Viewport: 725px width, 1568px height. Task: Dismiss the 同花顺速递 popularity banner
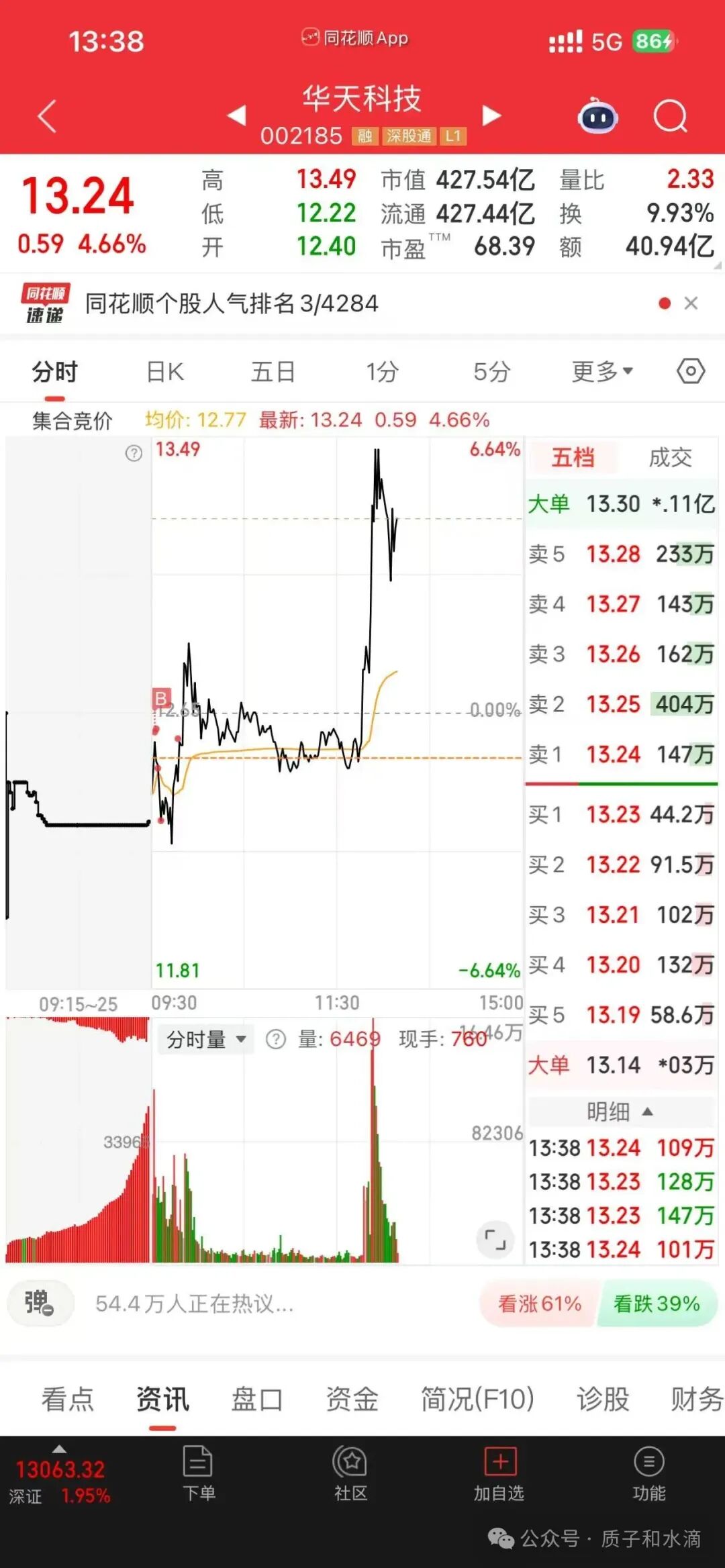point(691,303)
